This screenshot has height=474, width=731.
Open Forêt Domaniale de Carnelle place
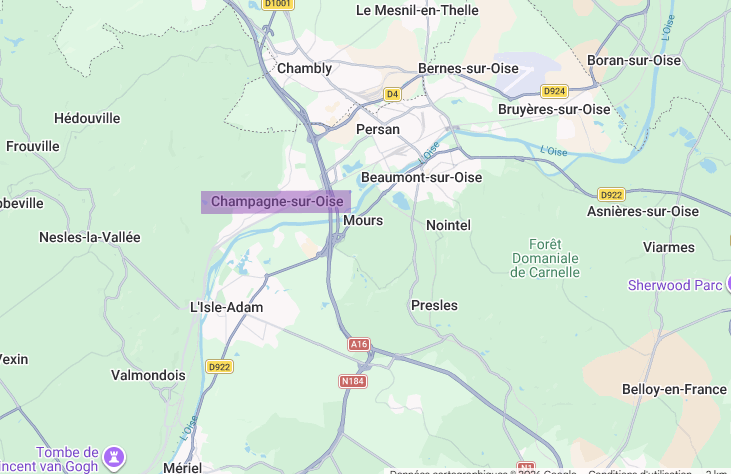pyautogui.click(x=545, y=258)
